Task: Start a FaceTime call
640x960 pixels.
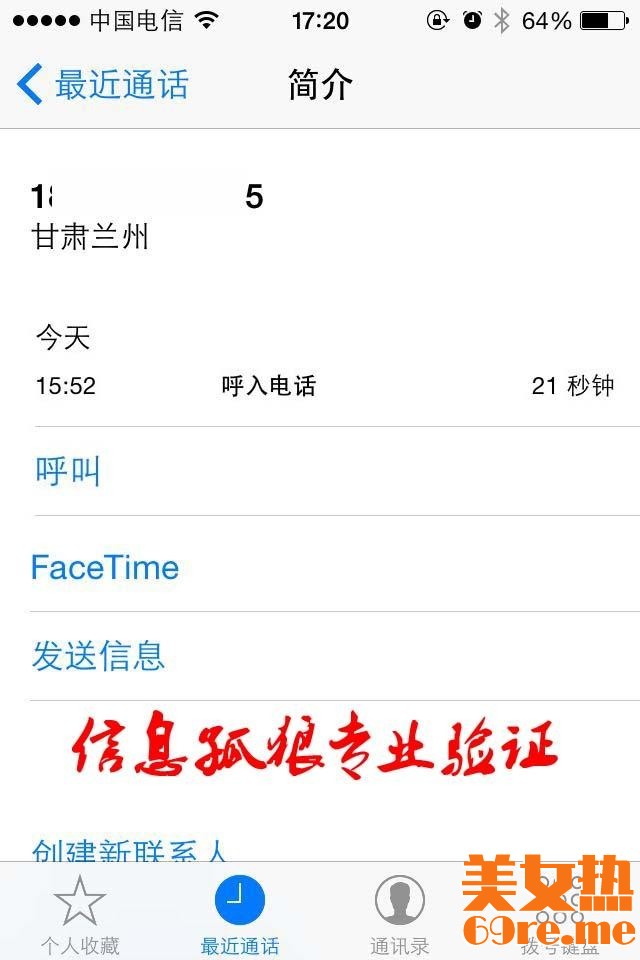Action: pyautogui.click(x=105, y=568)
